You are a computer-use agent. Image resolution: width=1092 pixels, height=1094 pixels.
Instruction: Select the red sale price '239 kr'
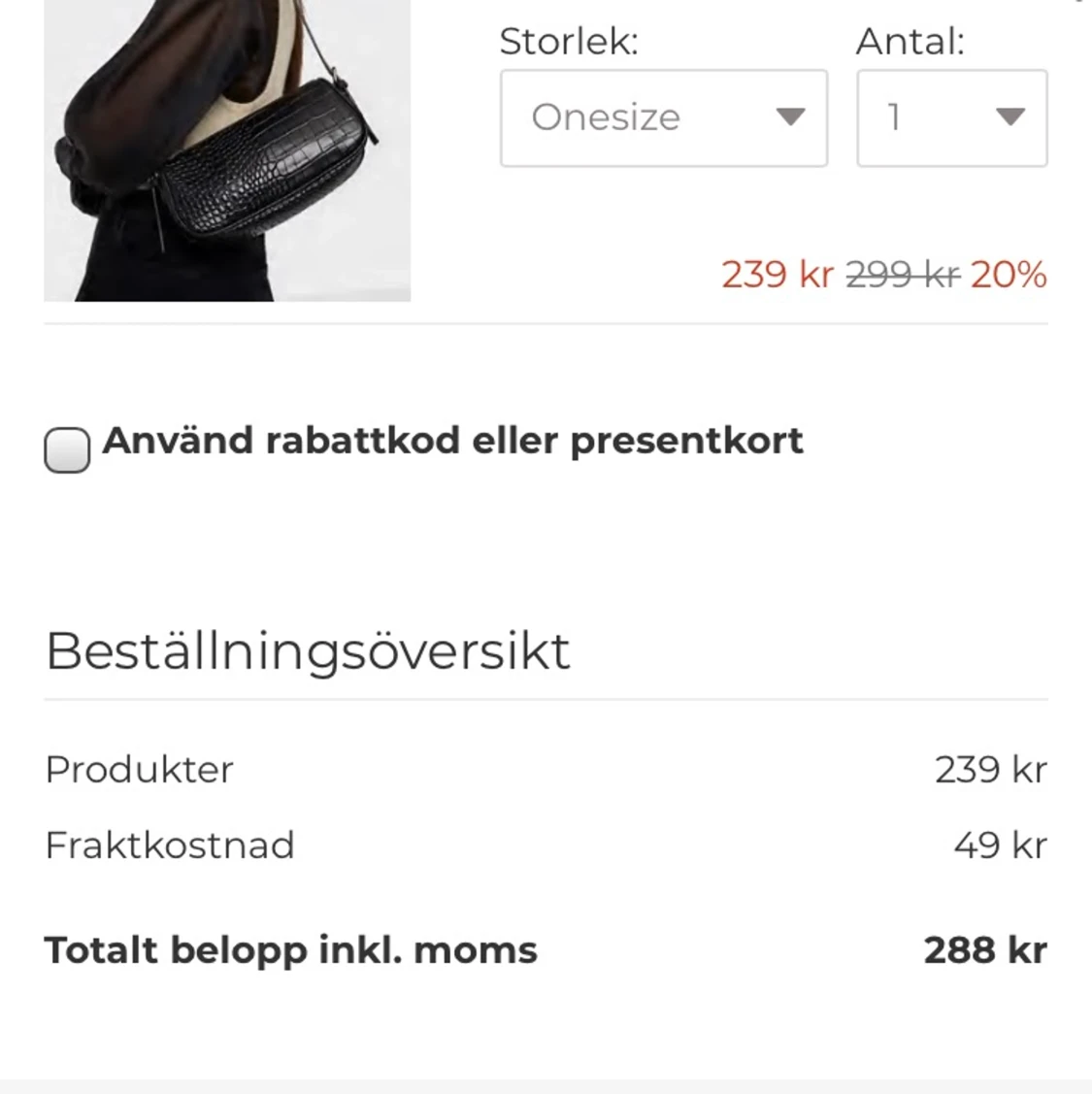(778, 276)
